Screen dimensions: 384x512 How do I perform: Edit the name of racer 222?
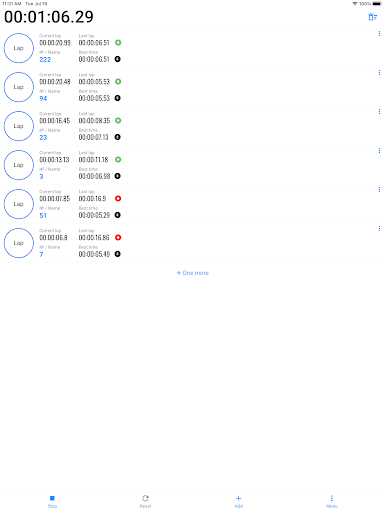[45, 60]
